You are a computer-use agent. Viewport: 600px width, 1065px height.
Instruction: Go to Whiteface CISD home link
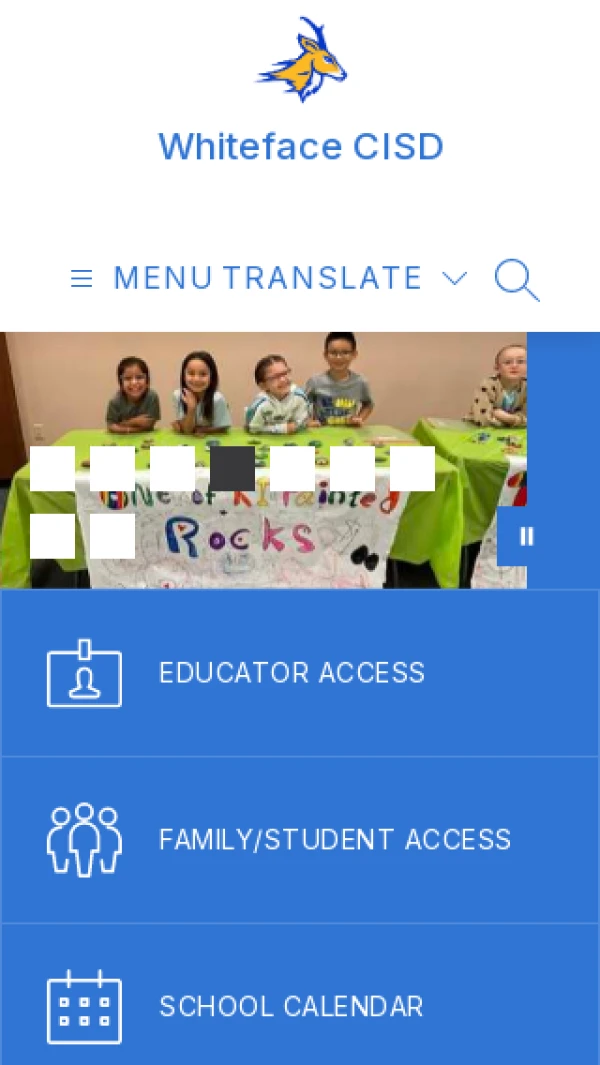click(301, 146)
